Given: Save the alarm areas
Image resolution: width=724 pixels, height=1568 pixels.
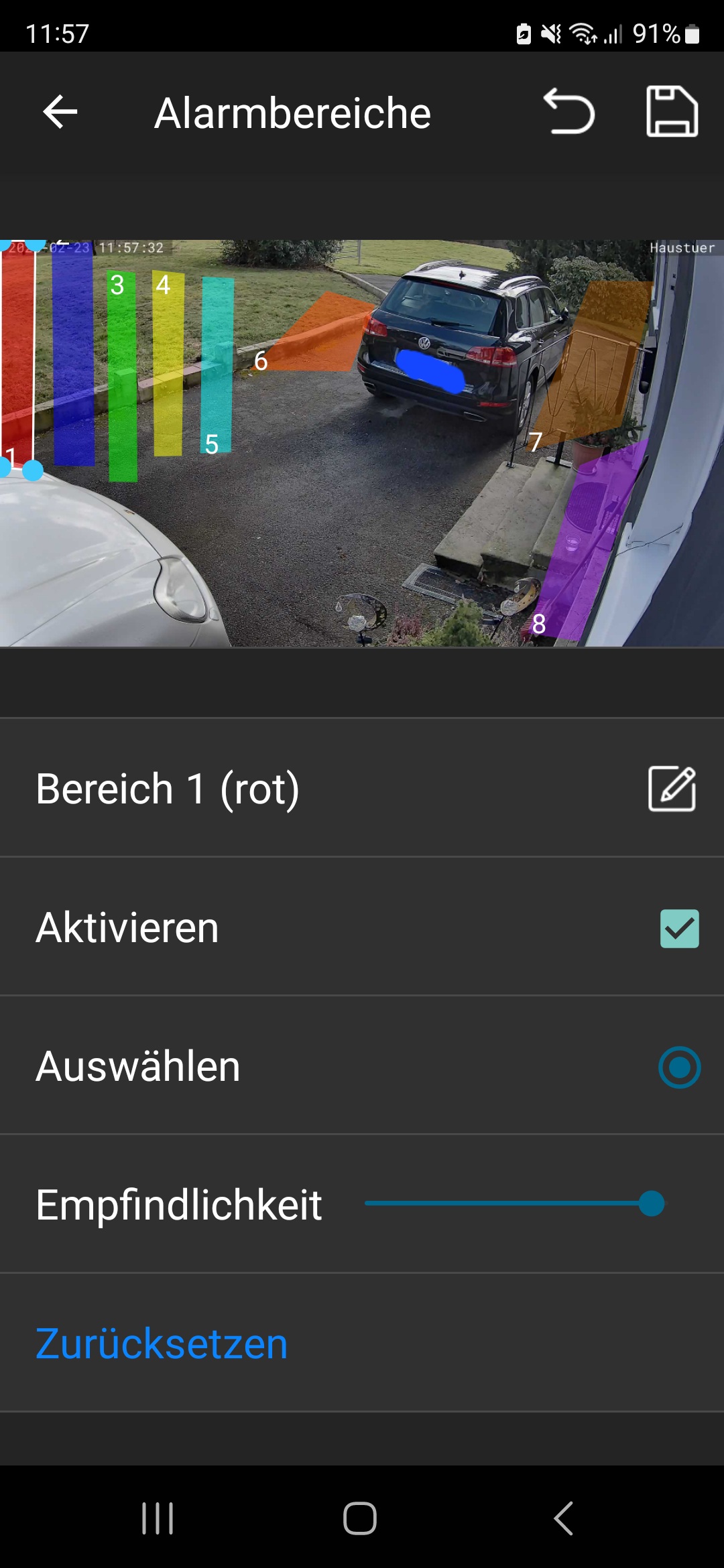Looking at the screenshot, I should [x=672, y=111].
